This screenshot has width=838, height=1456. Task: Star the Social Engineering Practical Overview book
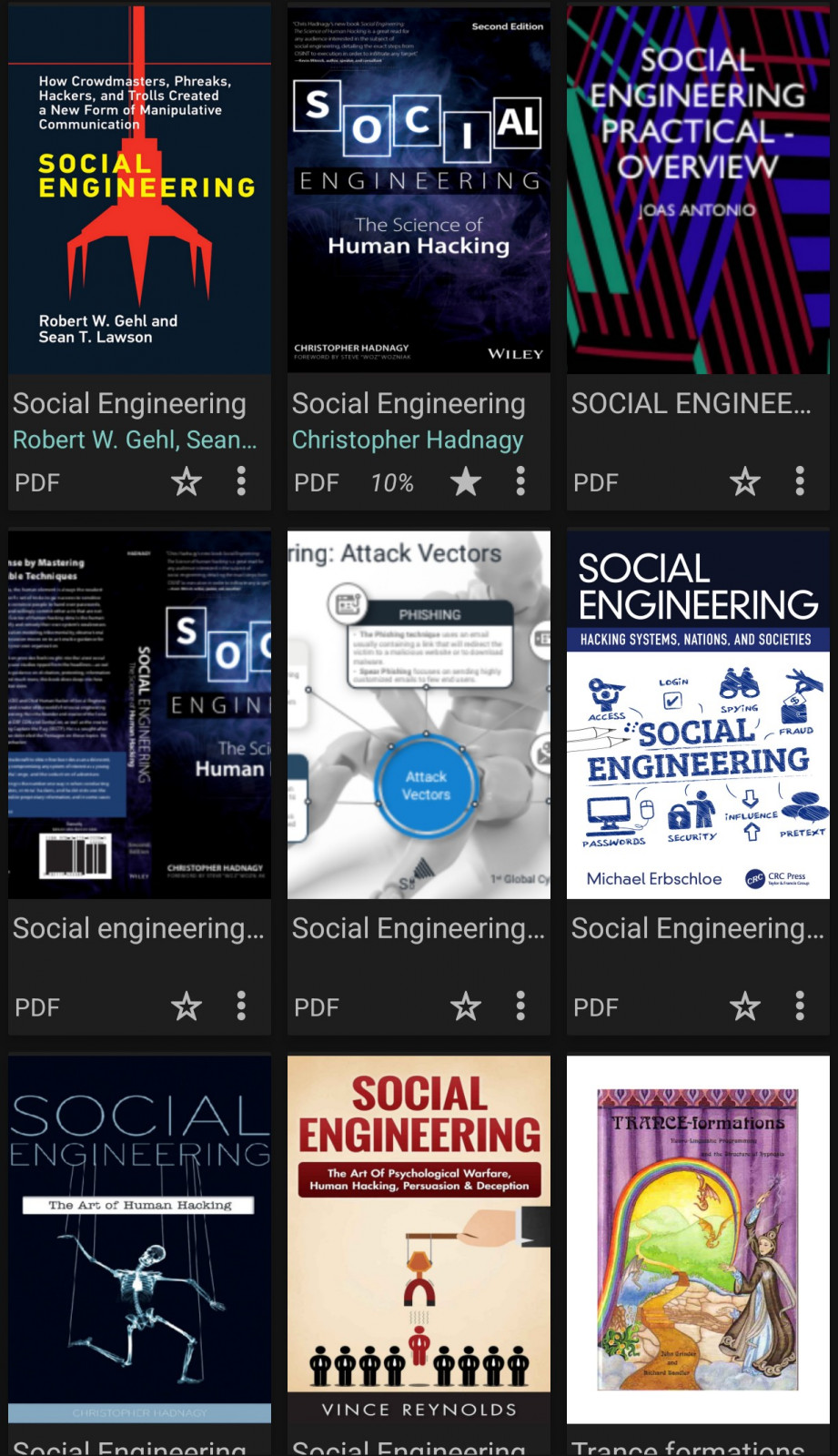coord(745,481)
